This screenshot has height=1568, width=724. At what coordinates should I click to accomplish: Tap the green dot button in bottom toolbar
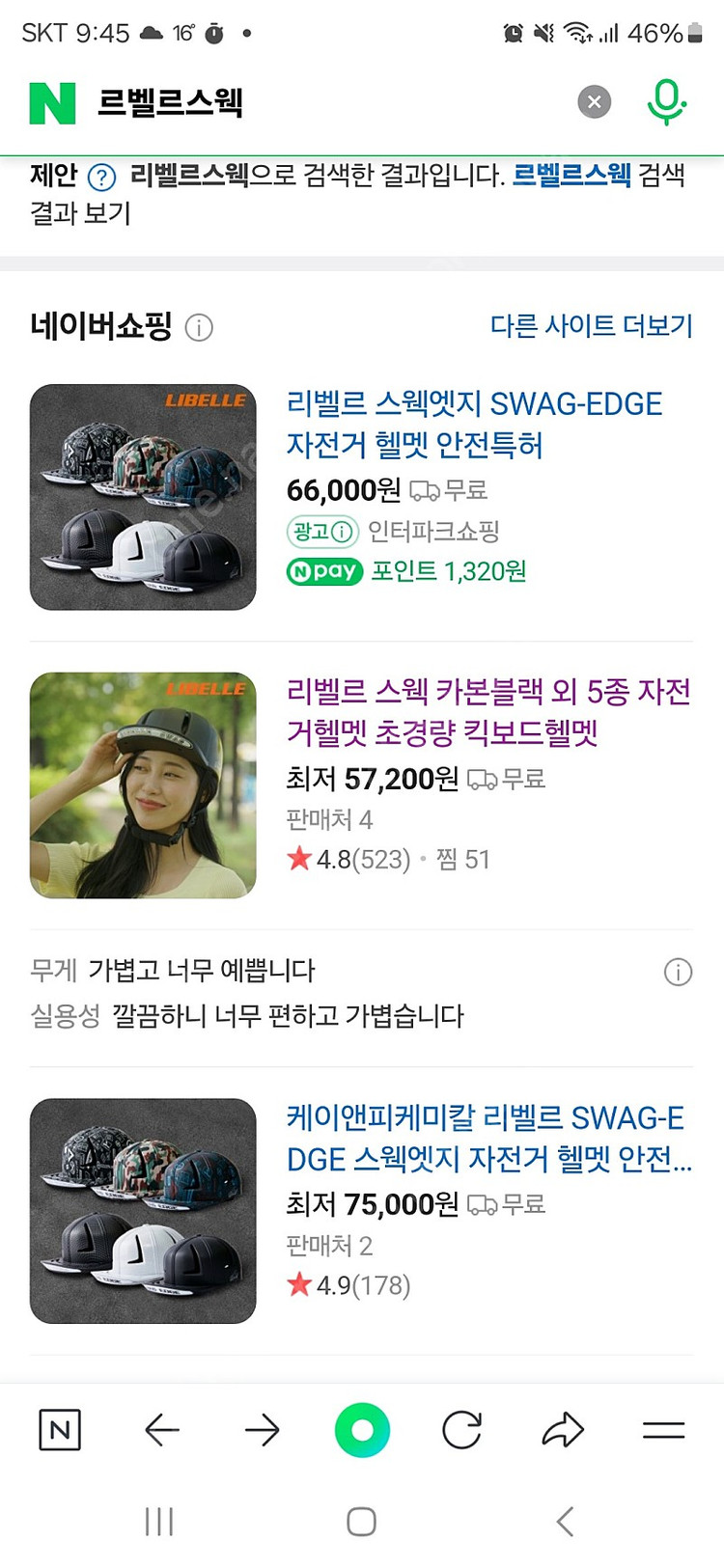click(362, 1432)
